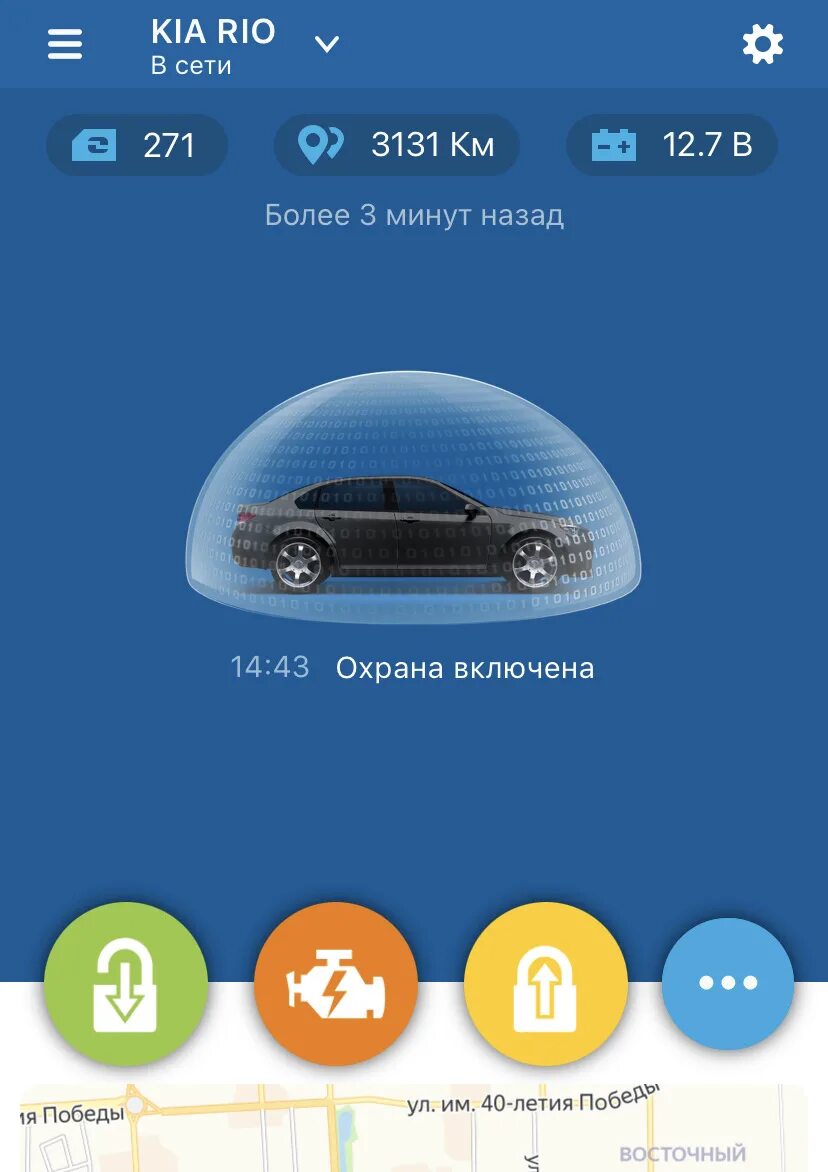The image size is (828, 1172).
Task: Tap the 12.7 В battery voltage chip
Action: point(672,145)
